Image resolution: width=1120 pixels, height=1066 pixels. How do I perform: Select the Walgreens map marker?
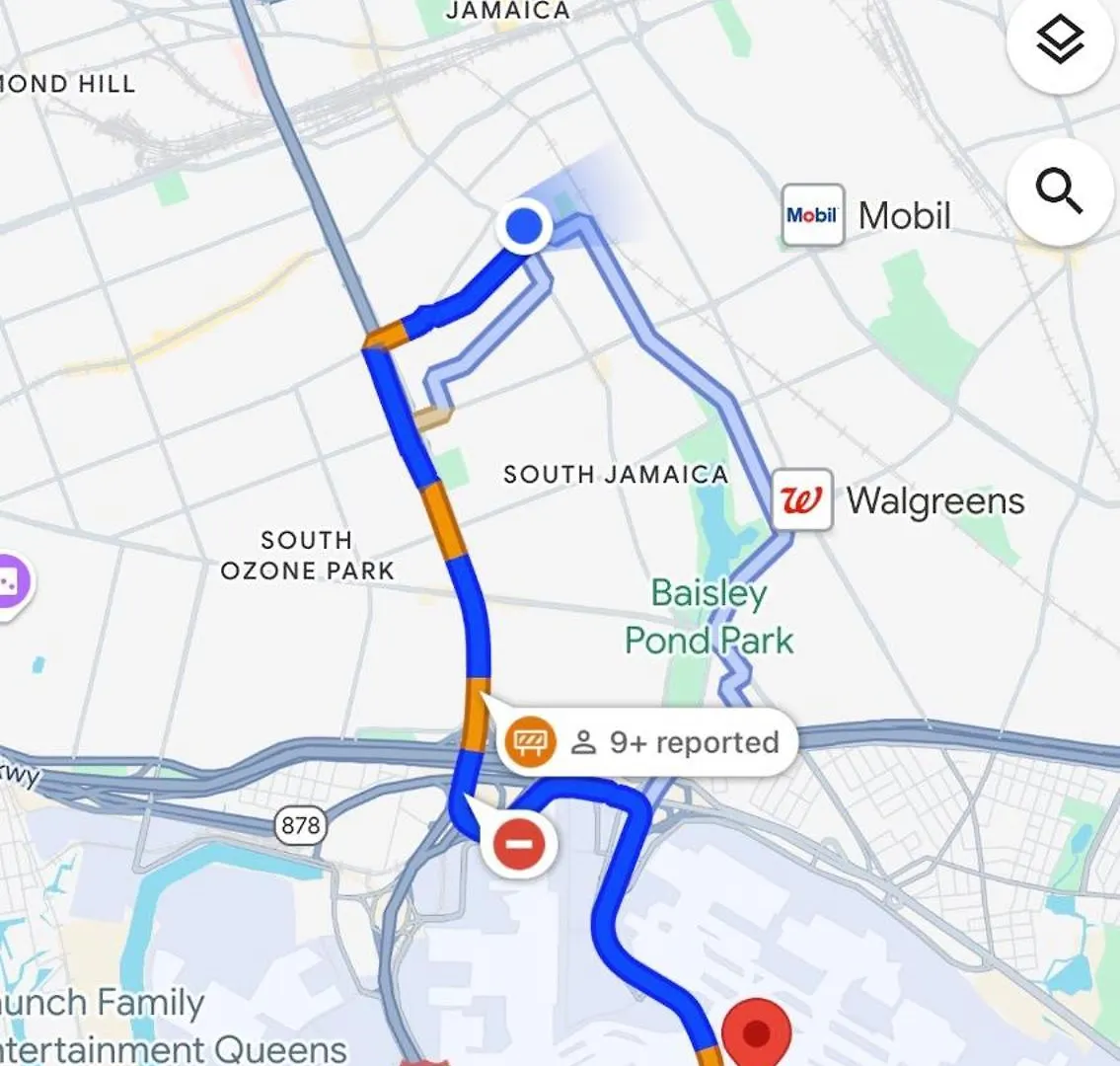(x=800, y=500)
